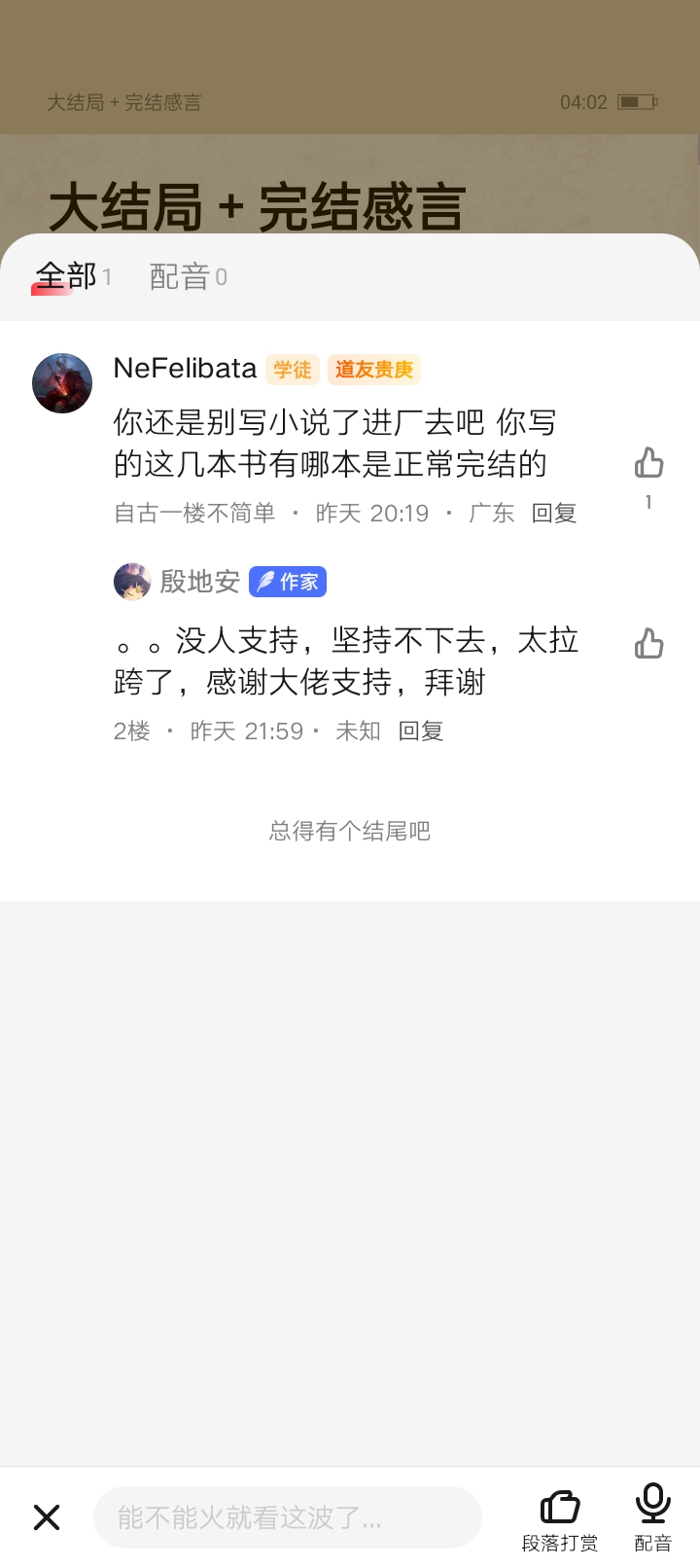
Task: Like 殷地安's reply
Action: (x=648, y=644)
